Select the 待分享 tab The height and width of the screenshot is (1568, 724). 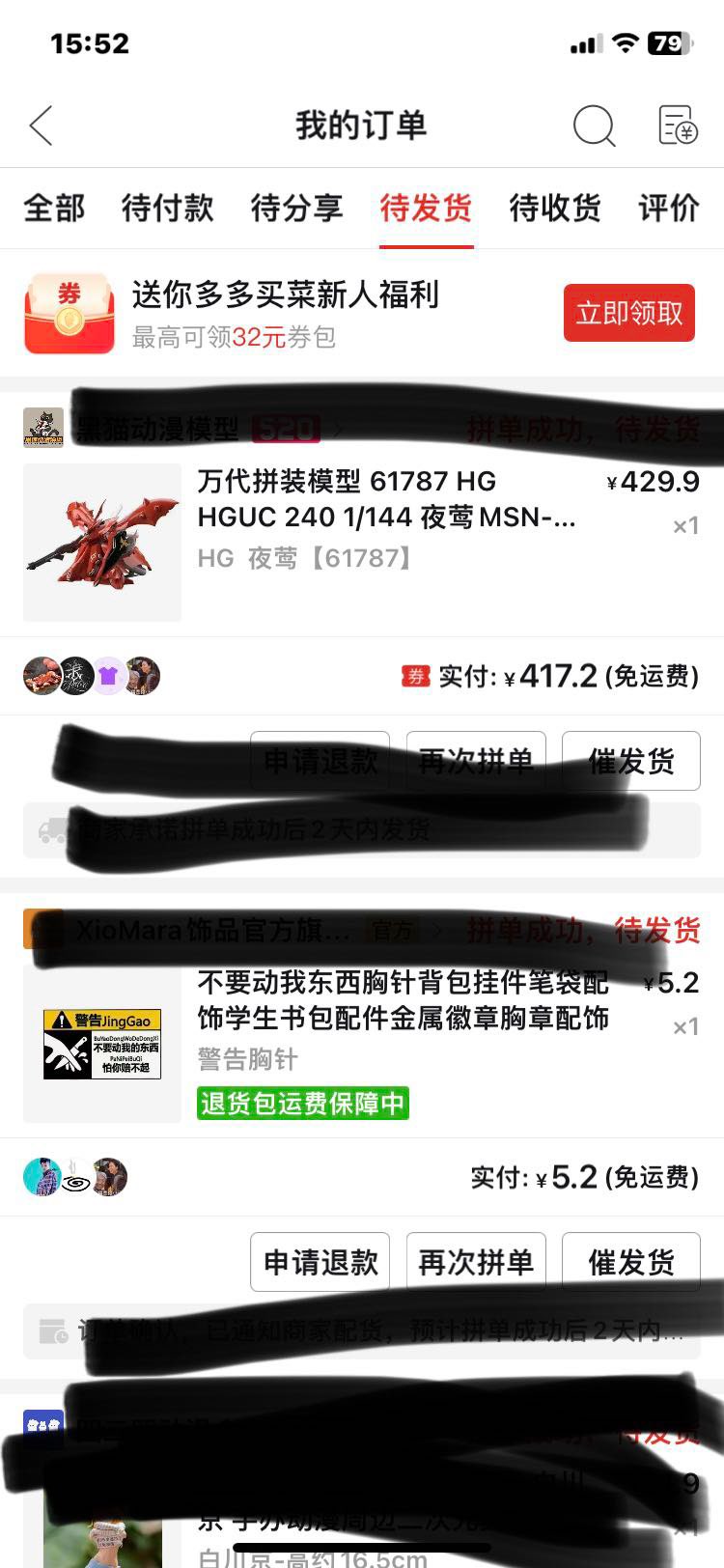[x=296, y=208]
